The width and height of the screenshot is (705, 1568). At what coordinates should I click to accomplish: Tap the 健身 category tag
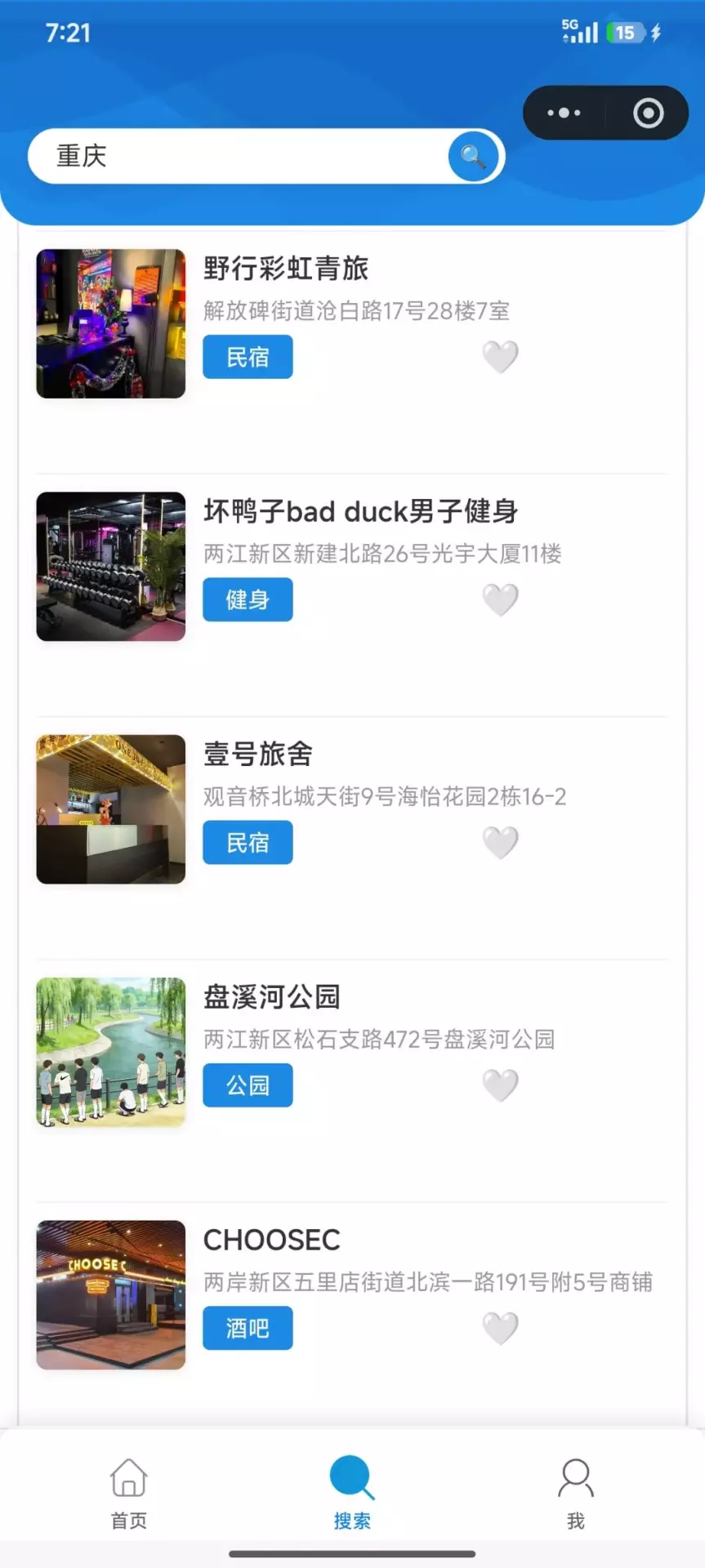pyautogui.click(x=247, y=599)
